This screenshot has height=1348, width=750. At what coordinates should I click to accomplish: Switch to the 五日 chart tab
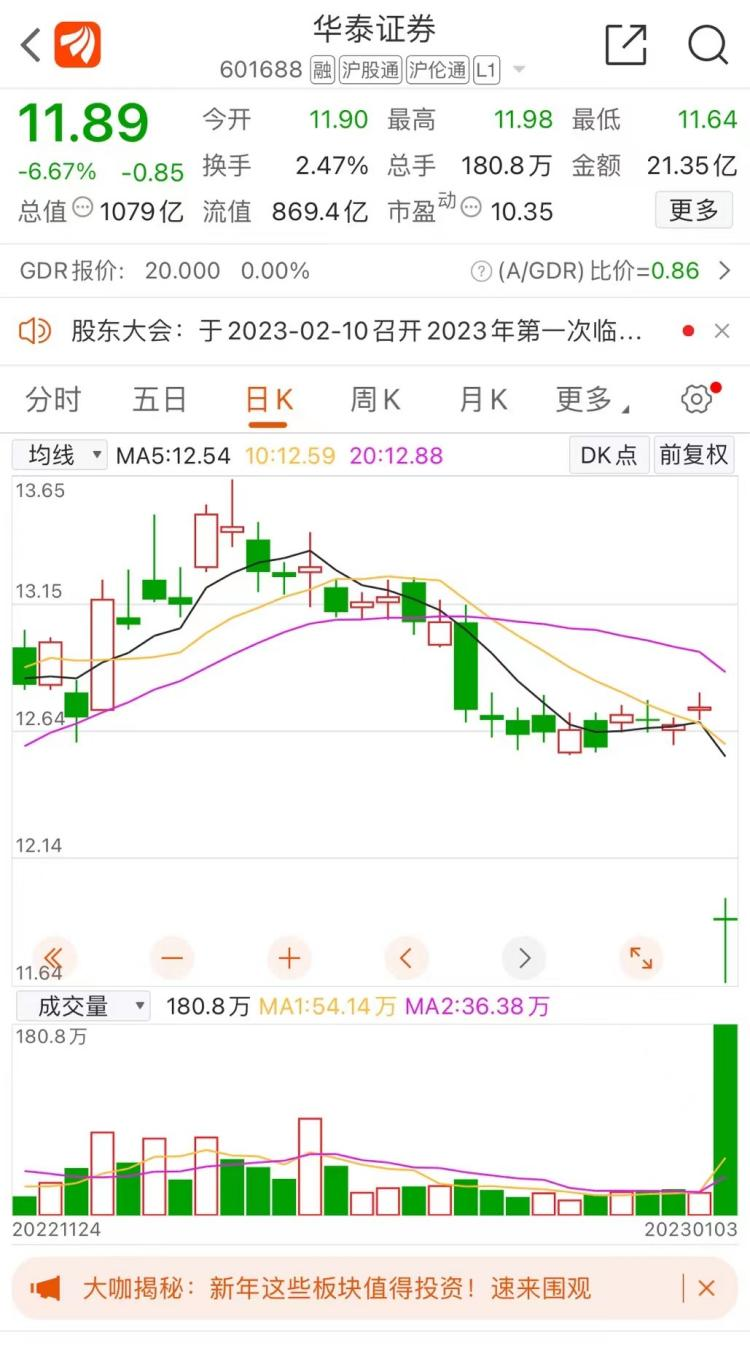pos(160,400)
